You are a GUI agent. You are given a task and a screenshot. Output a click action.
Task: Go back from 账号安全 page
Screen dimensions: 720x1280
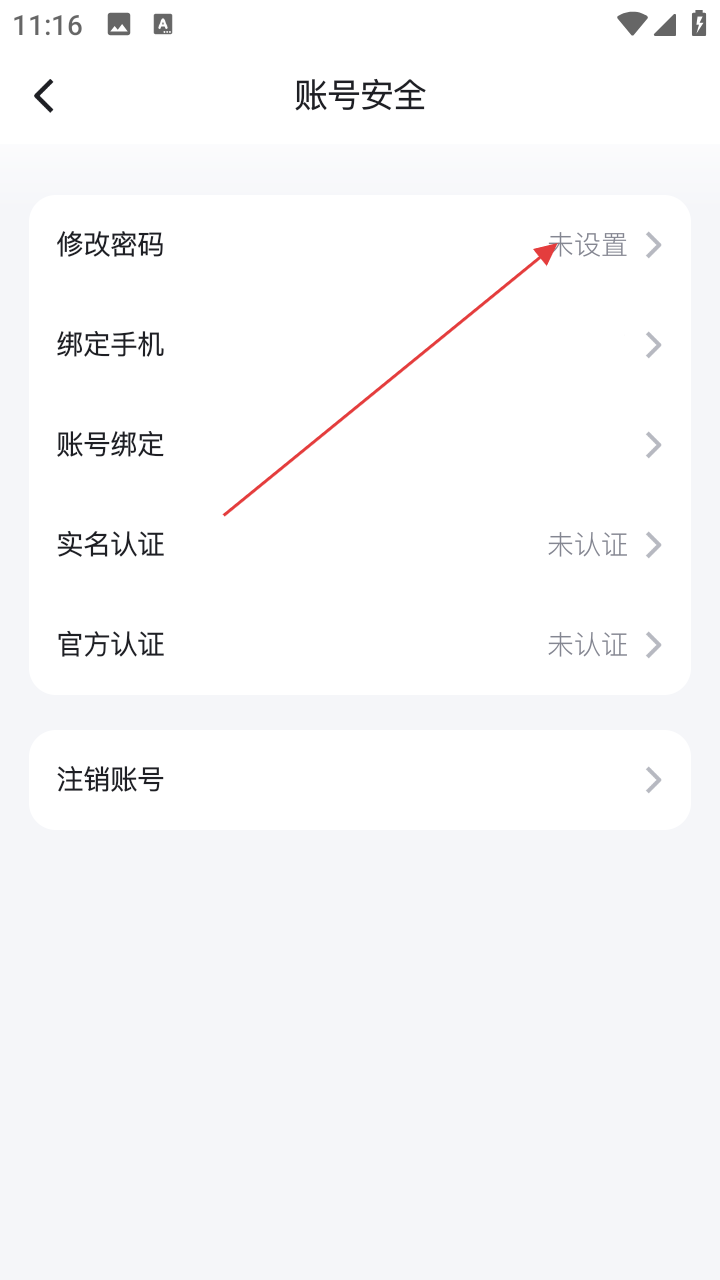[44, 96]
